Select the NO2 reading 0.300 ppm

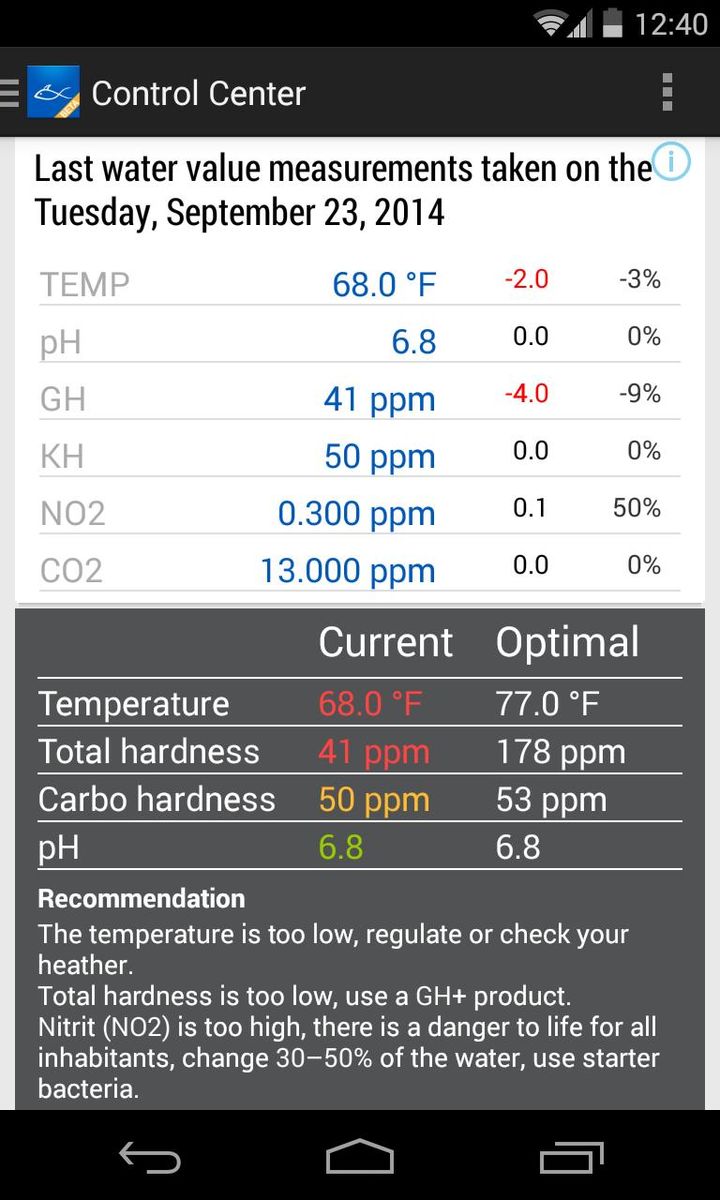click(357, 512)
